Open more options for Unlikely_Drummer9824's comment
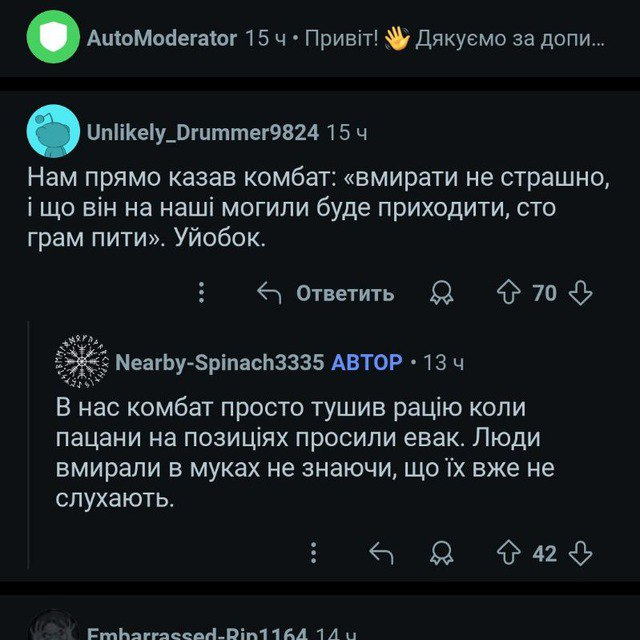This screenshot has width=640, height=640. [x=201, y=293]
